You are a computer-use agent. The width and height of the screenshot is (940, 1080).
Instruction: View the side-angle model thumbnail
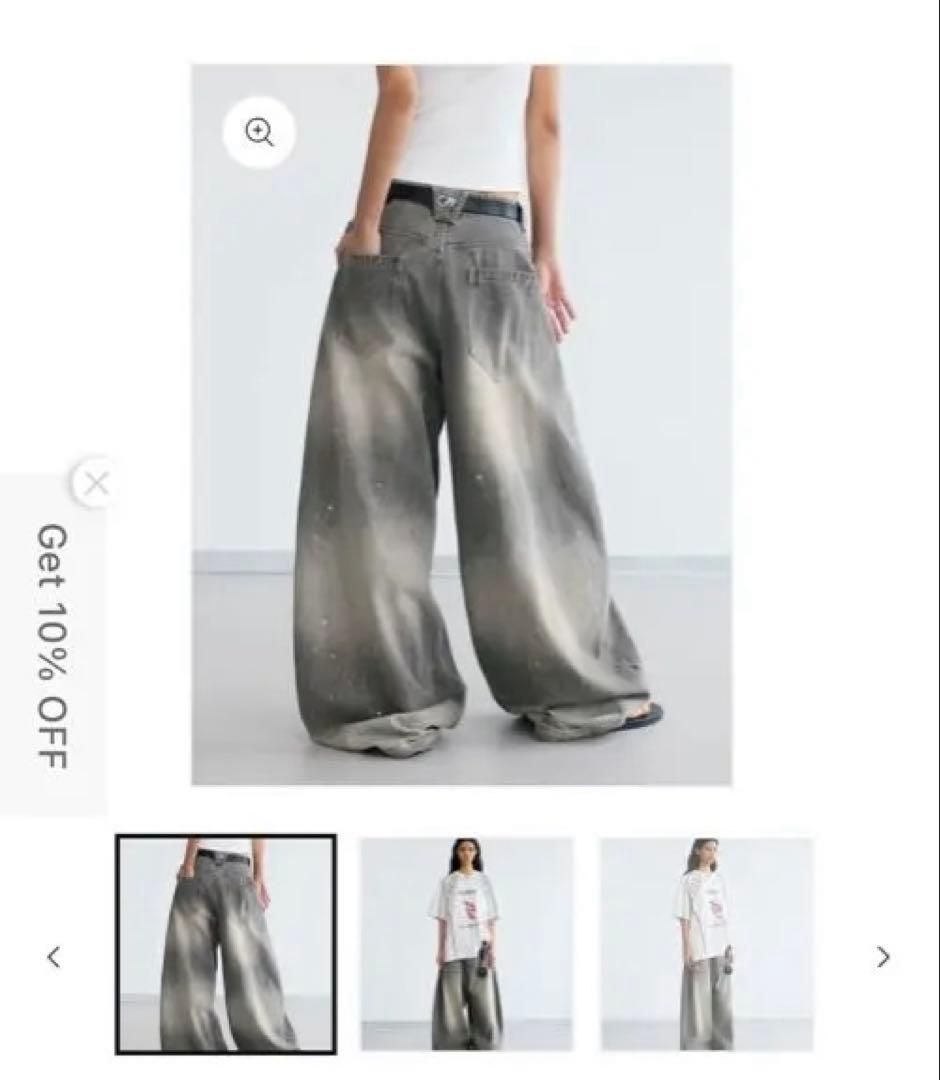tap(706, 944)
